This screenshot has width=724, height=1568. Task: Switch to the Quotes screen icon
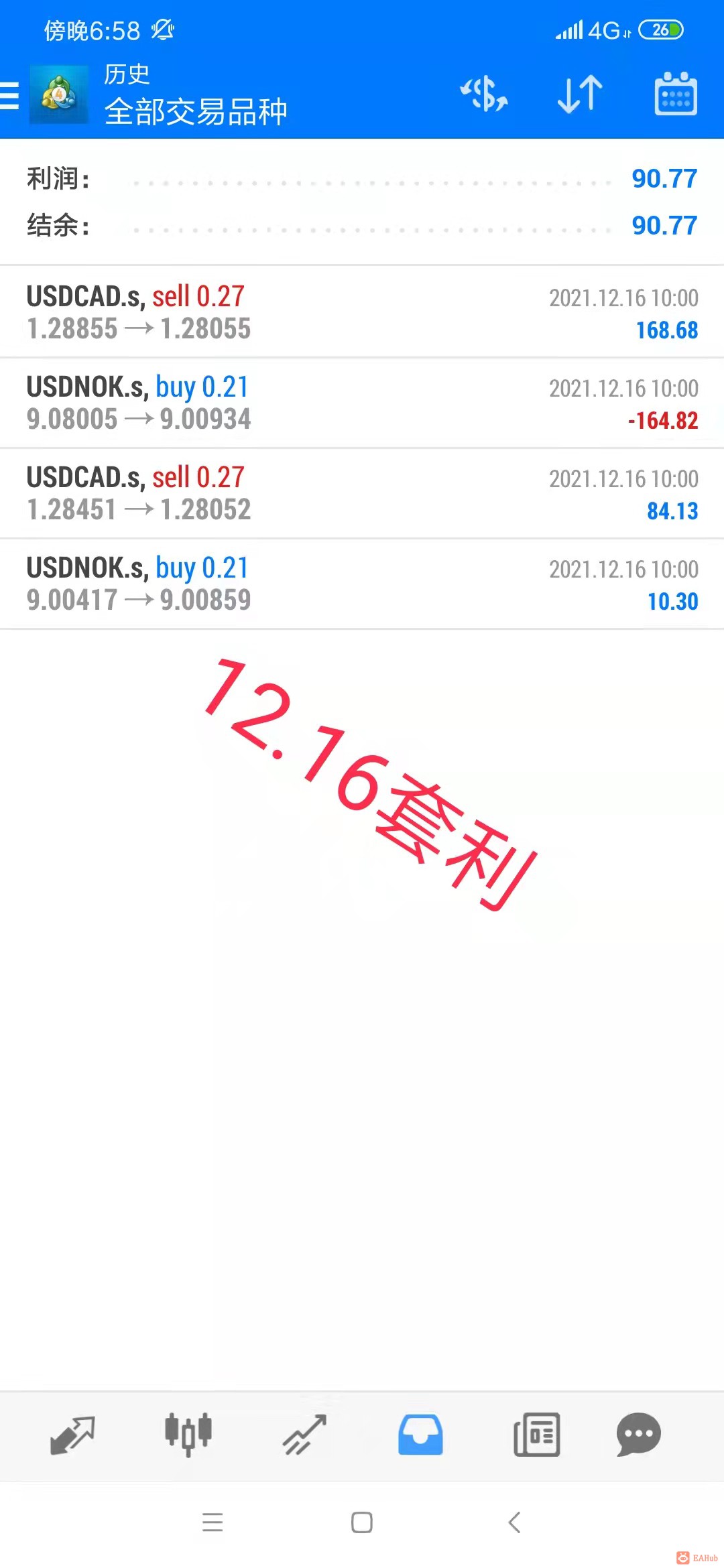72,1435
